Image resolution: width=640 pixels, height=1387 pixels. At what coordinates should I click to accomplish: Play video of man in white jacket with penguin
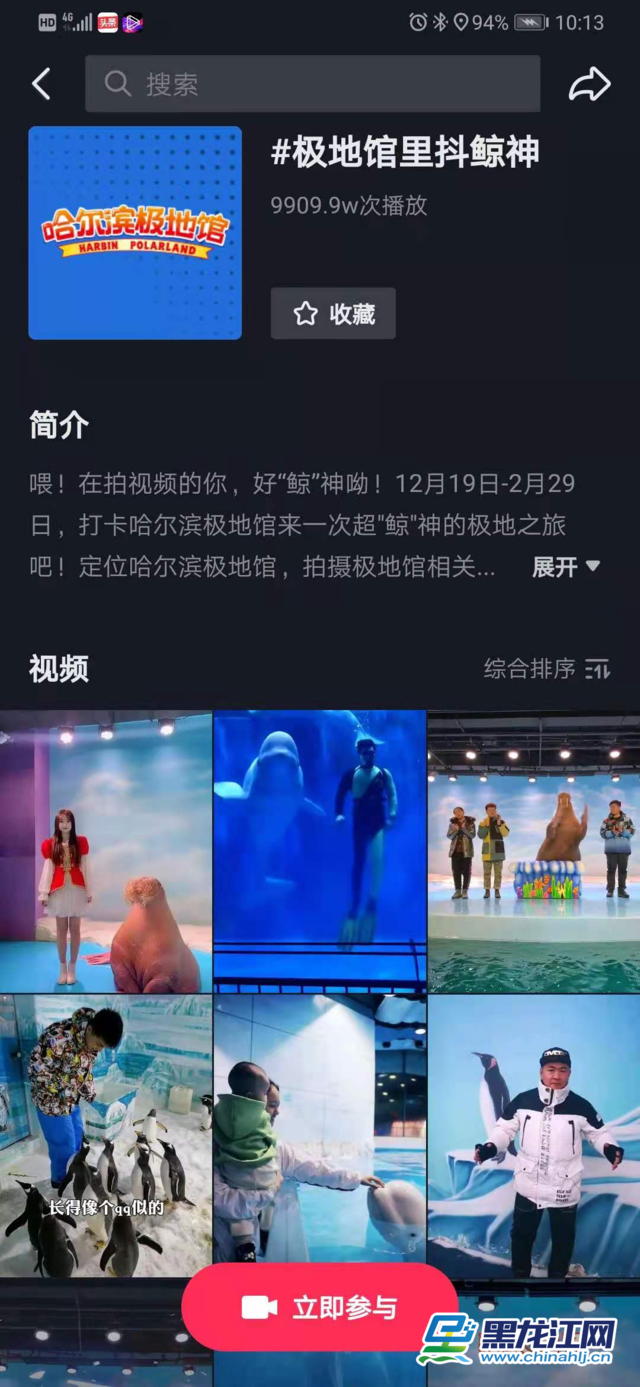[533, 1135]
